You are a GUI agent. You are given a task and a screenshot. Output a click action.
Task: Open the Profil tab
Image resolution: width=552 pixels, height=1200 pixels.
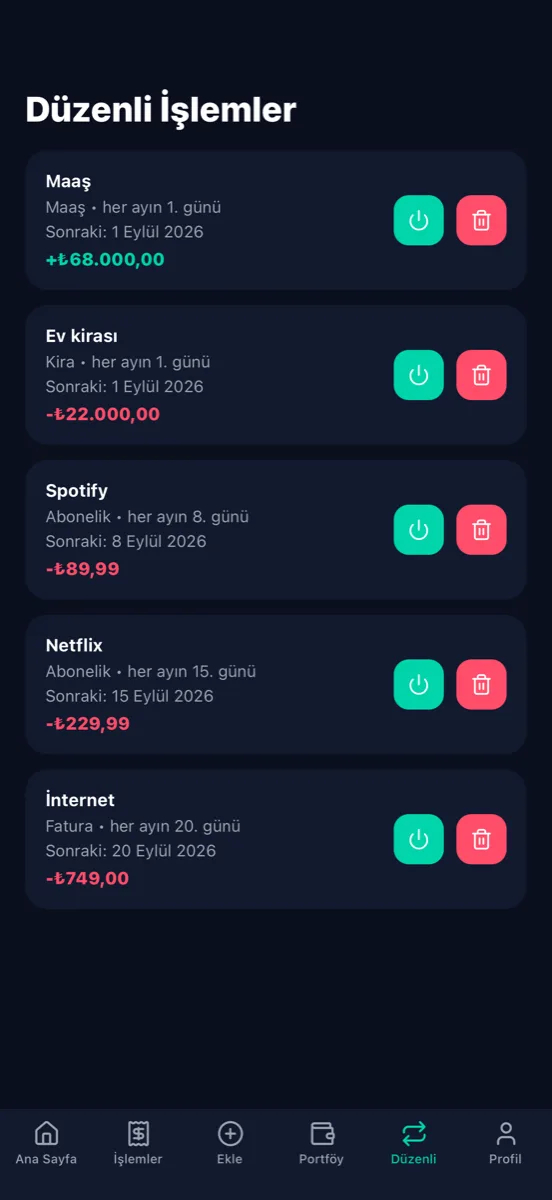tap(505, 1143)
